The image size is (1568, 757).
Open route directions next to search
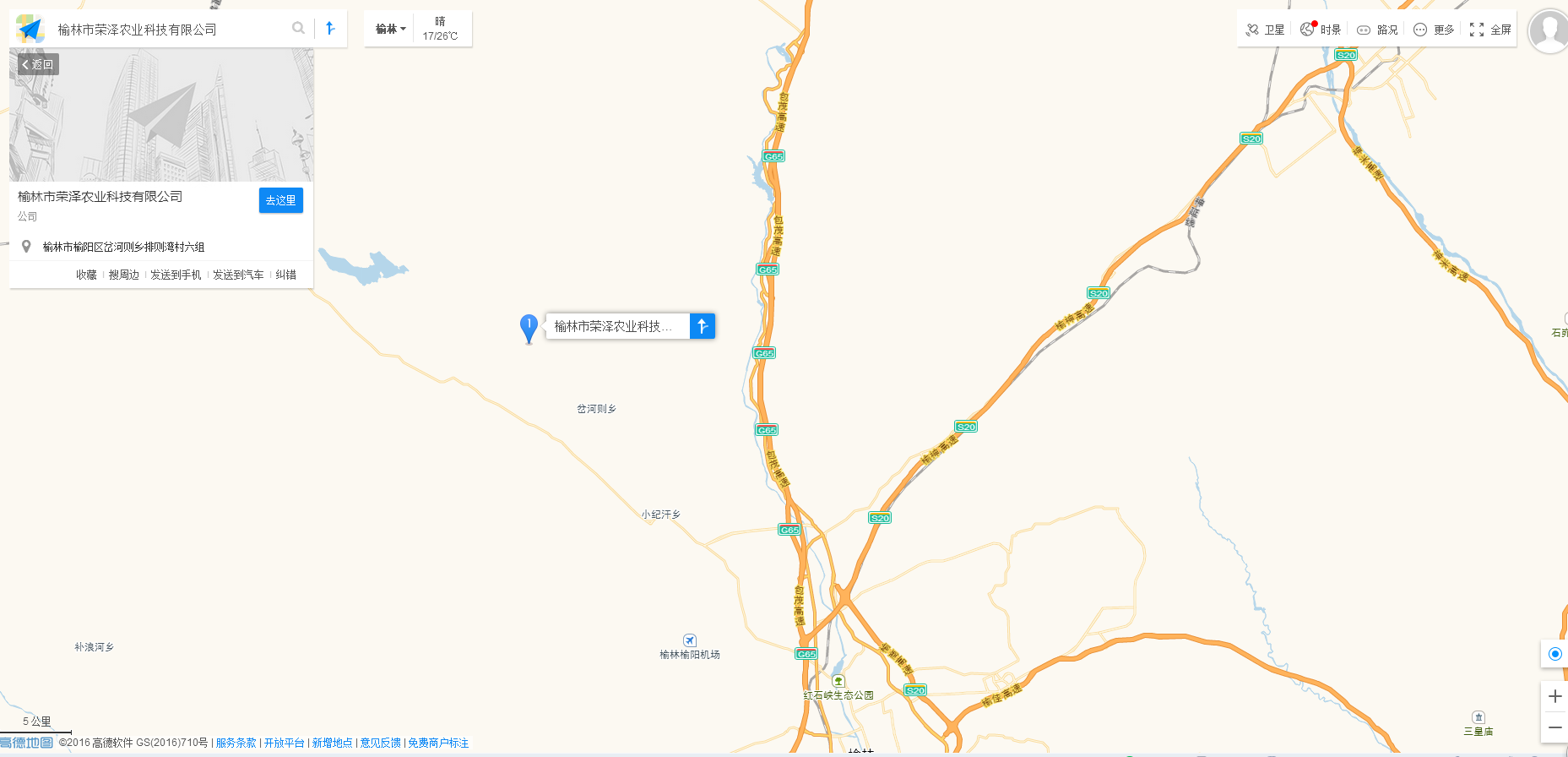point(330,29)
